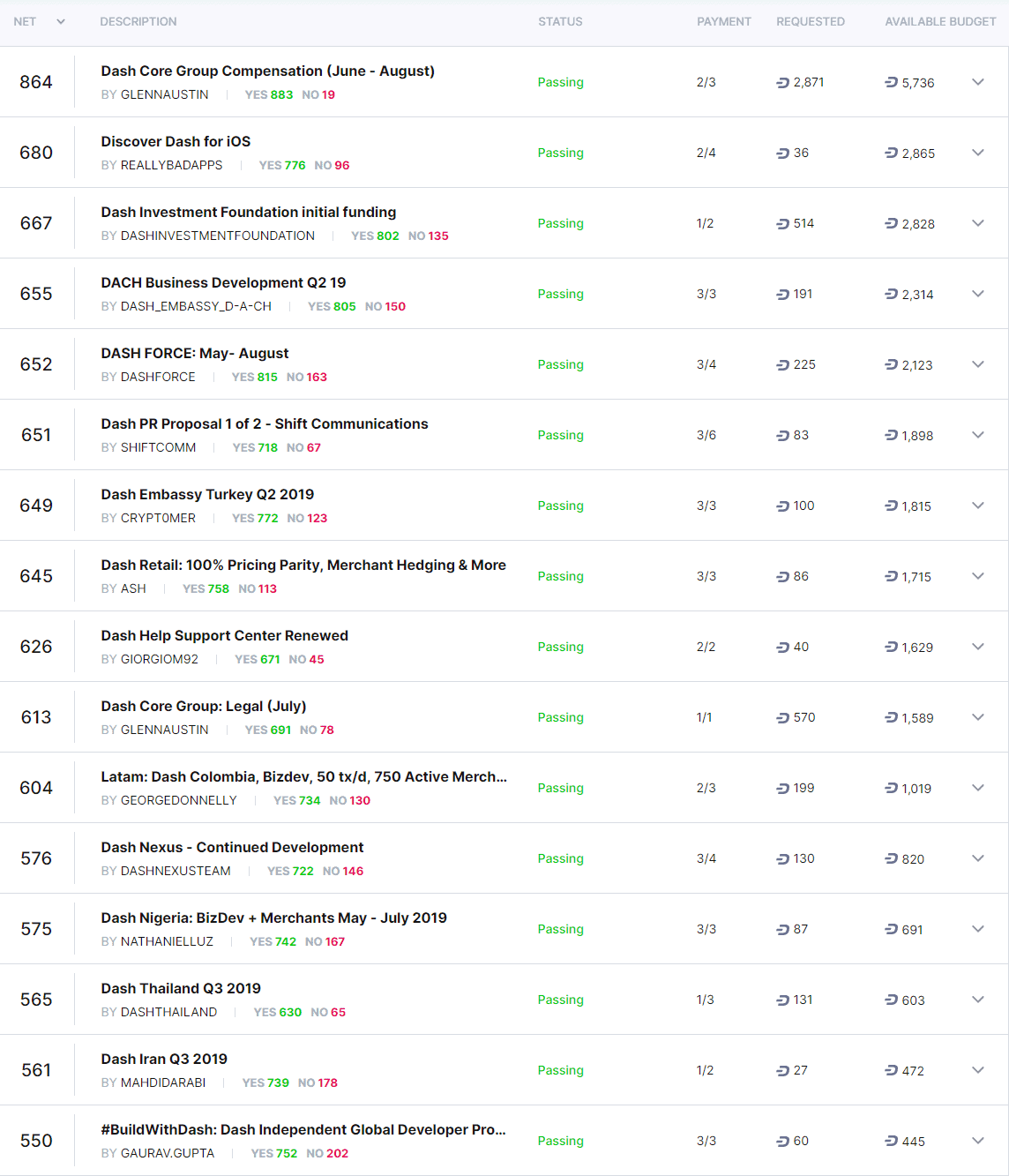Open Dash Investment Foundation initial funding proposal
Image resolution: width=1009 pixels, height=1176 pixels.
(248, 212)
